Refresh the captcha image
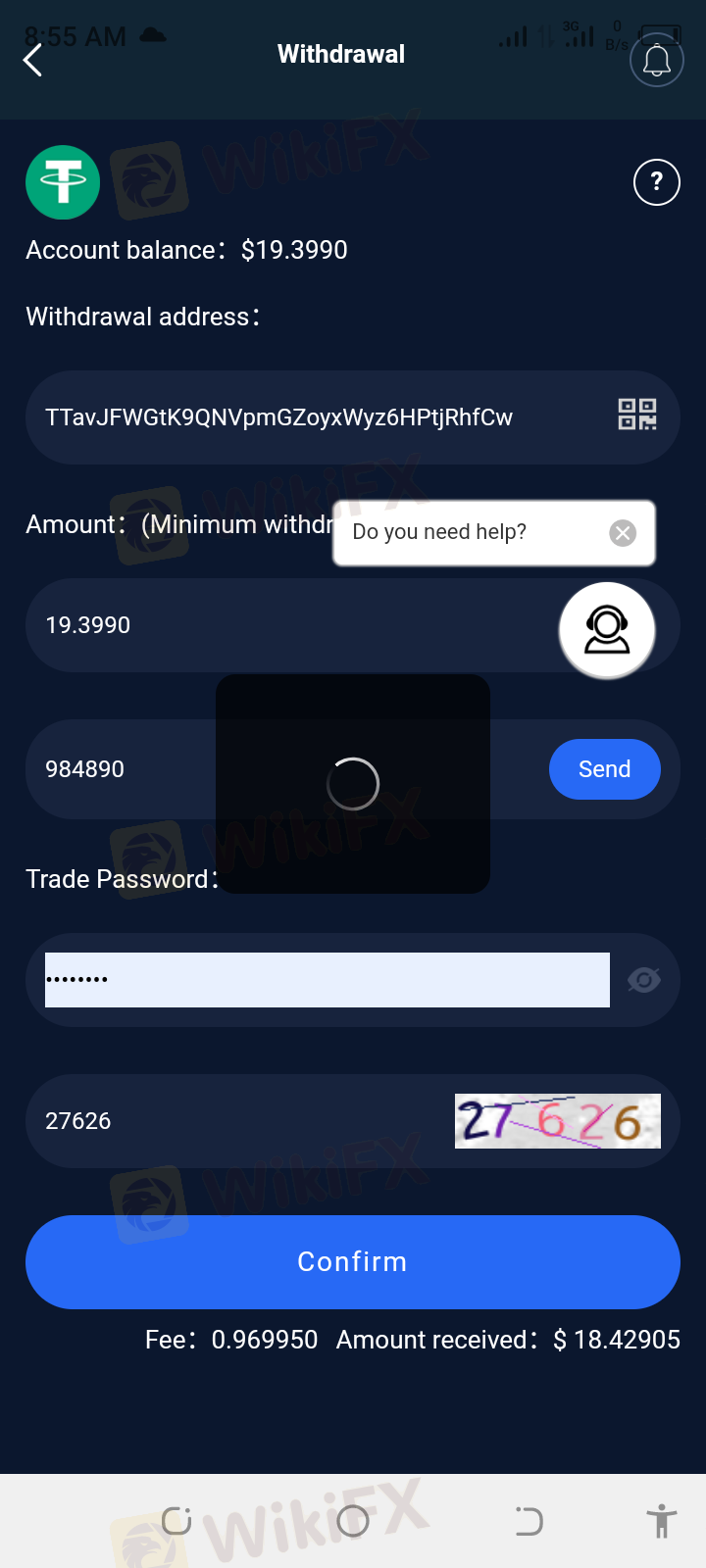The width and height of the screenshot is (706, 1568). [558, 1121]
